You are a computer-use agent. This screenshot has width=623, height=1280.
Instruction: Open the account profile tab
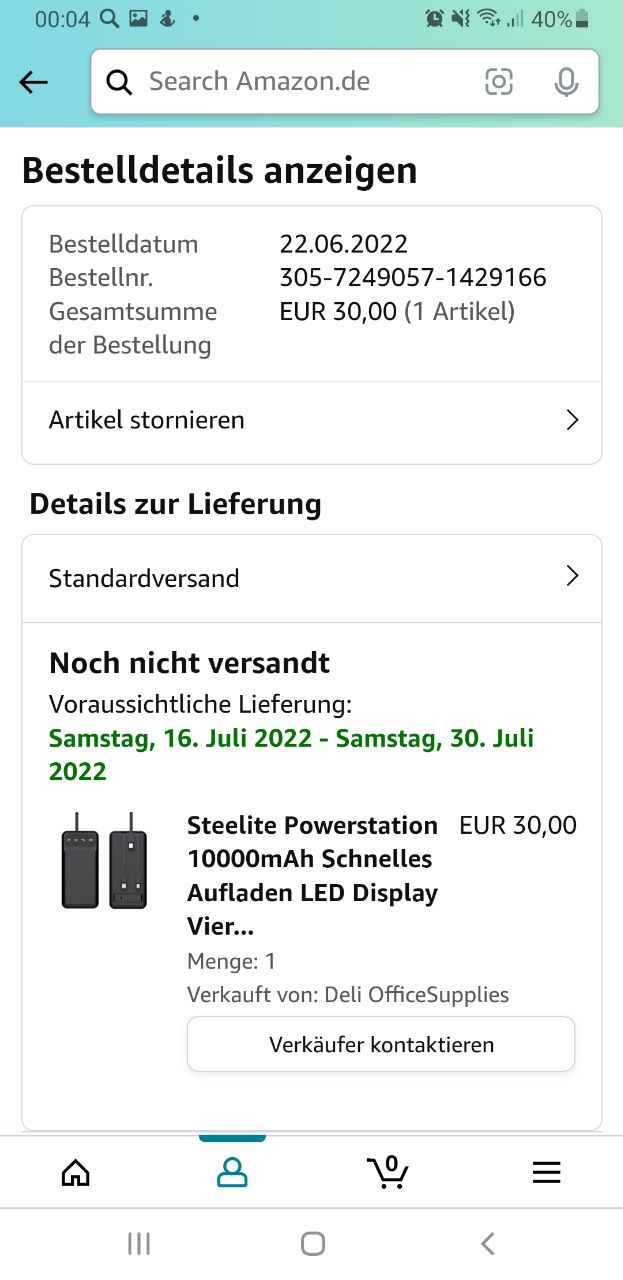click(232, 1172)
